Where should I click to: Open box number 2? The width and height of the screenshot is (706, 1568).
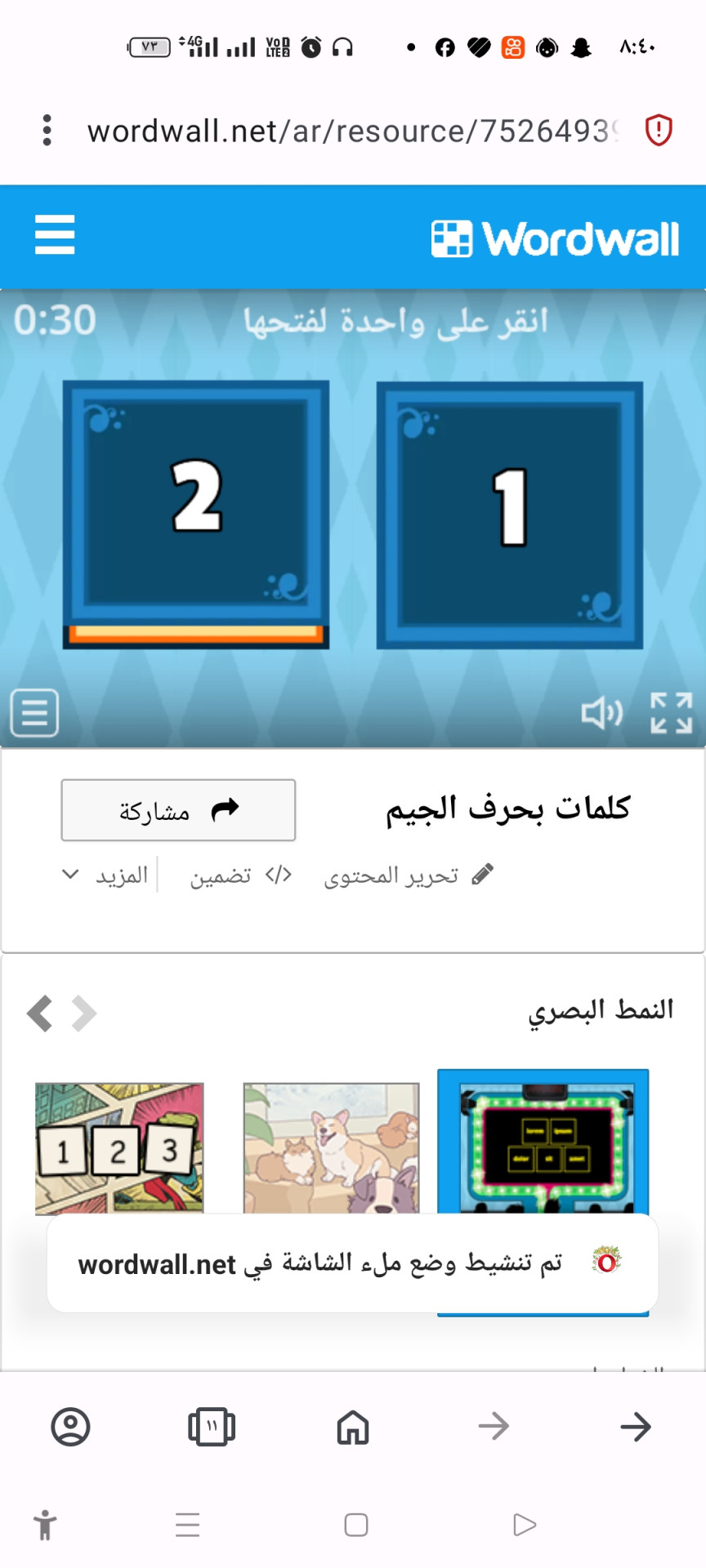tap(196, 515)
